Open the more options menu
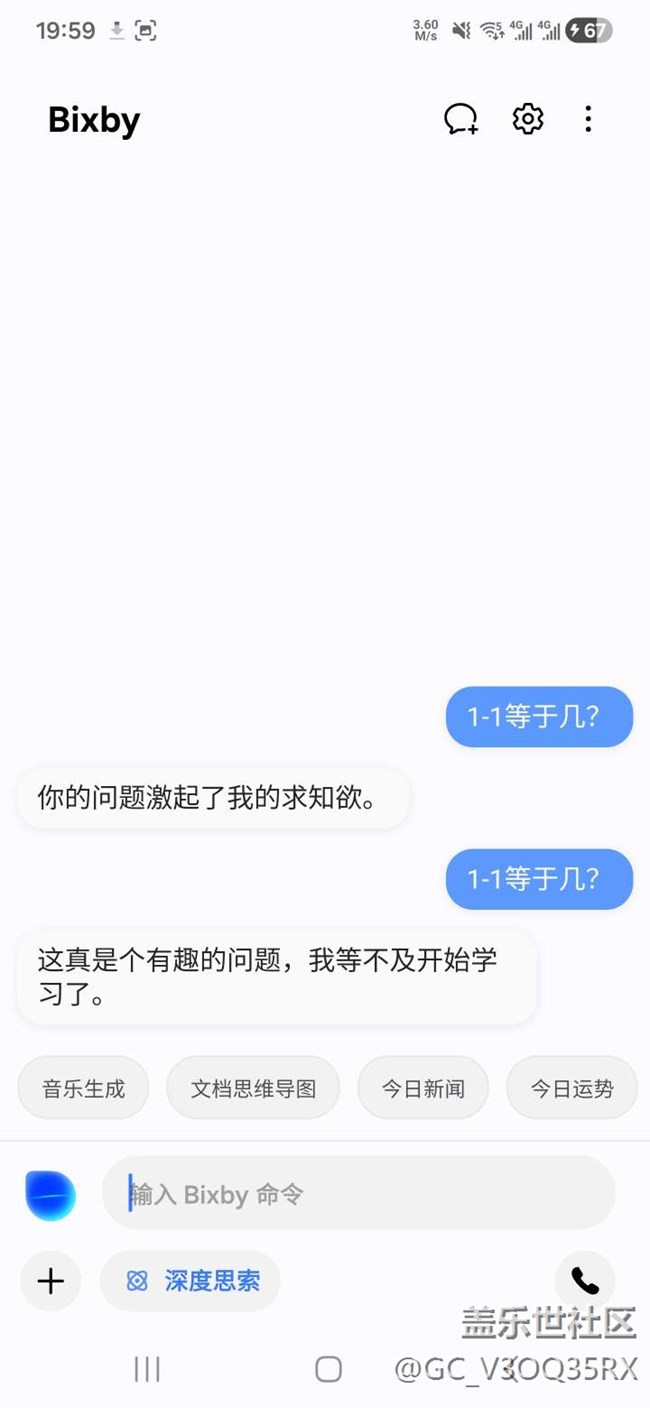650x1408 pixels. 588,119
